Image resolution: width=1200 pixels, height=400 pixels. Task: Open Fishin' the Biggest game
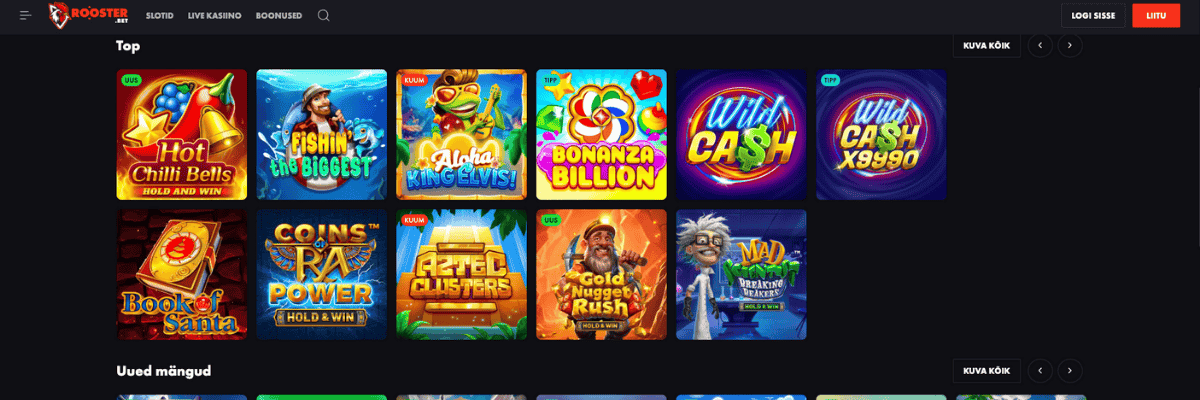coord(321,134)
